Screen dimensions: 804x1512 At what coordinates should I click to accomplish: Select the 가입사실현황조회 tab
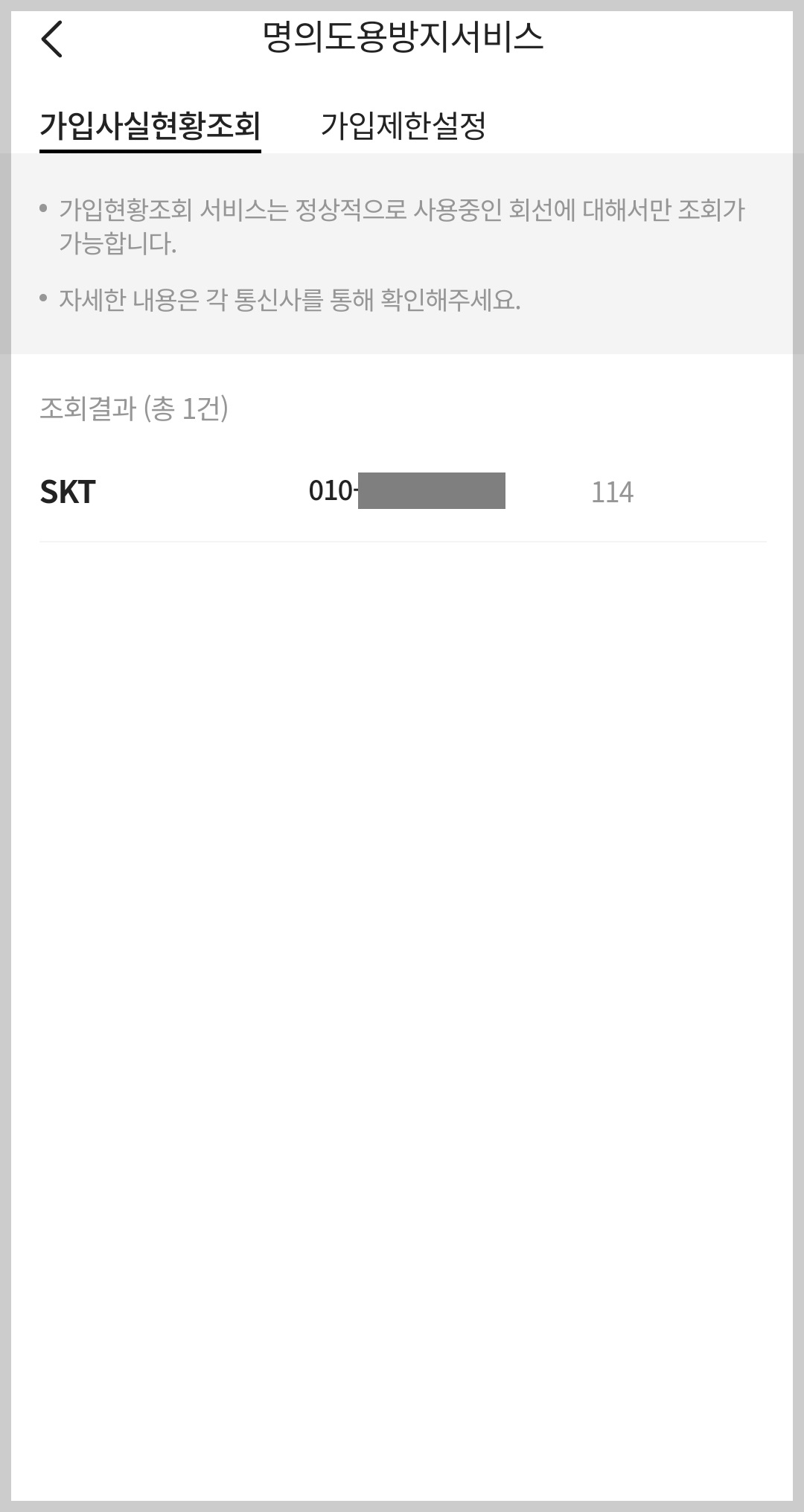point(149,124)
